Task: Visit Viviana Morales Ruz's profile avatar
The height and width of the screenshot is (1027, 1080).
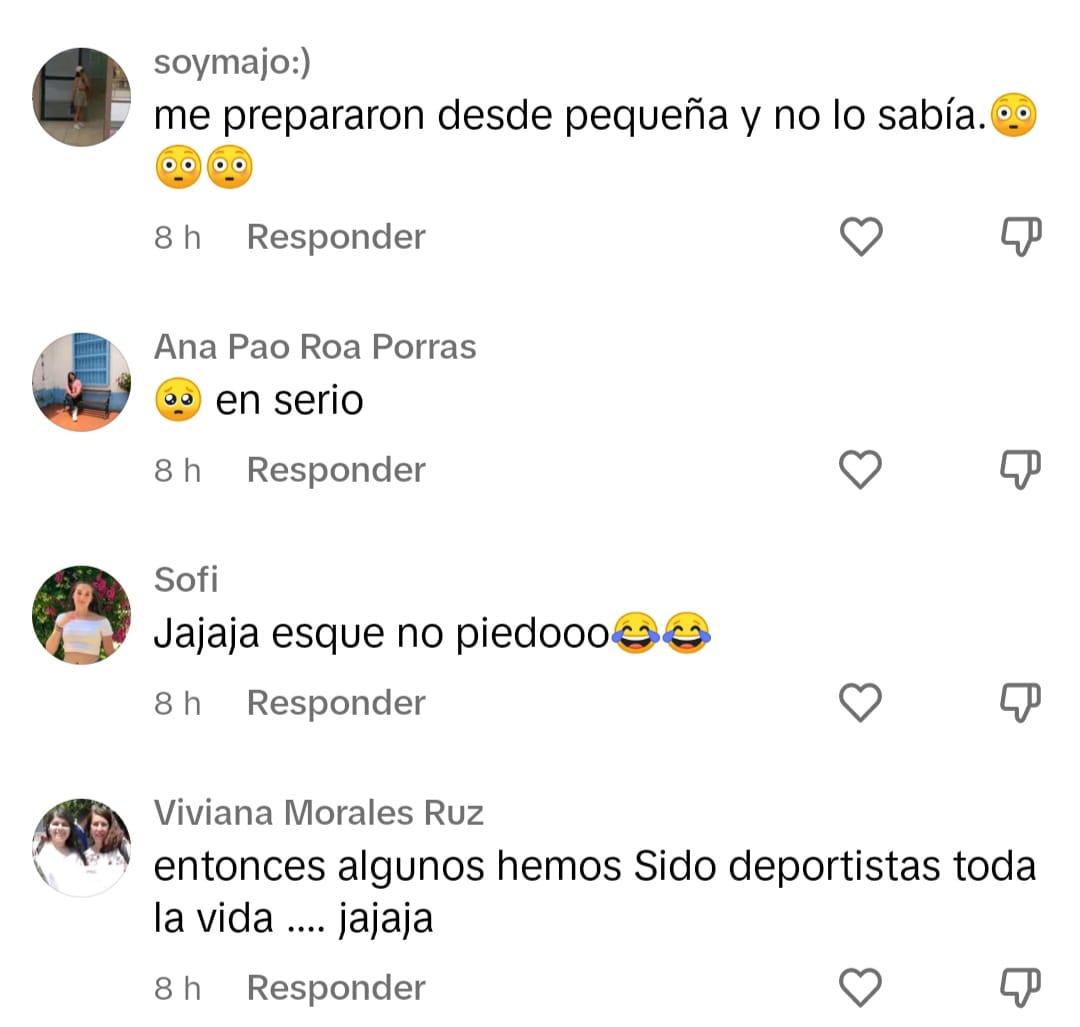Action: (82, 848)
